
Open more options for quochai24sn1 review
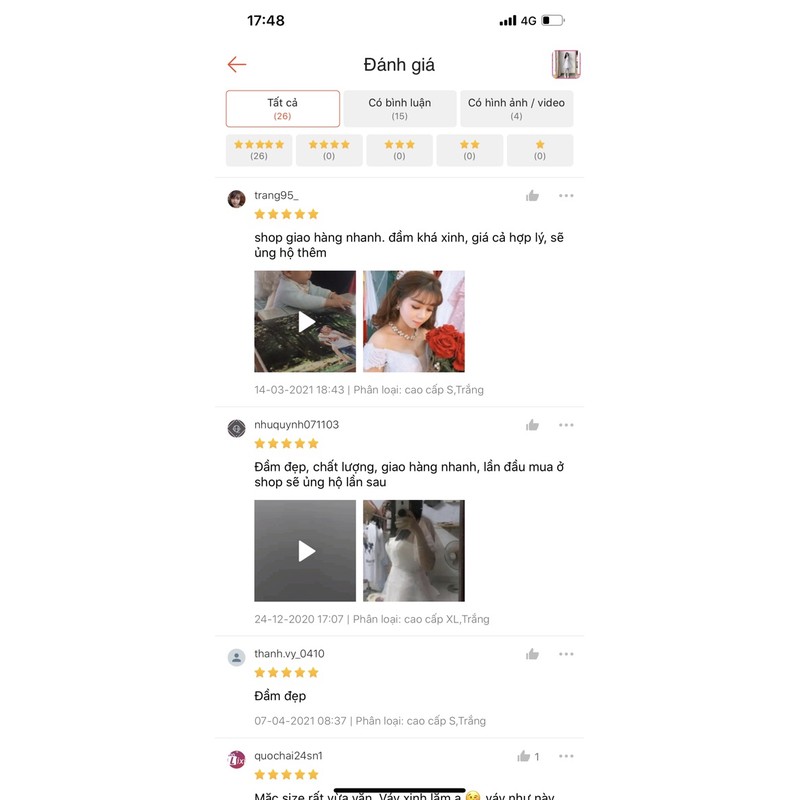point(566,756)
